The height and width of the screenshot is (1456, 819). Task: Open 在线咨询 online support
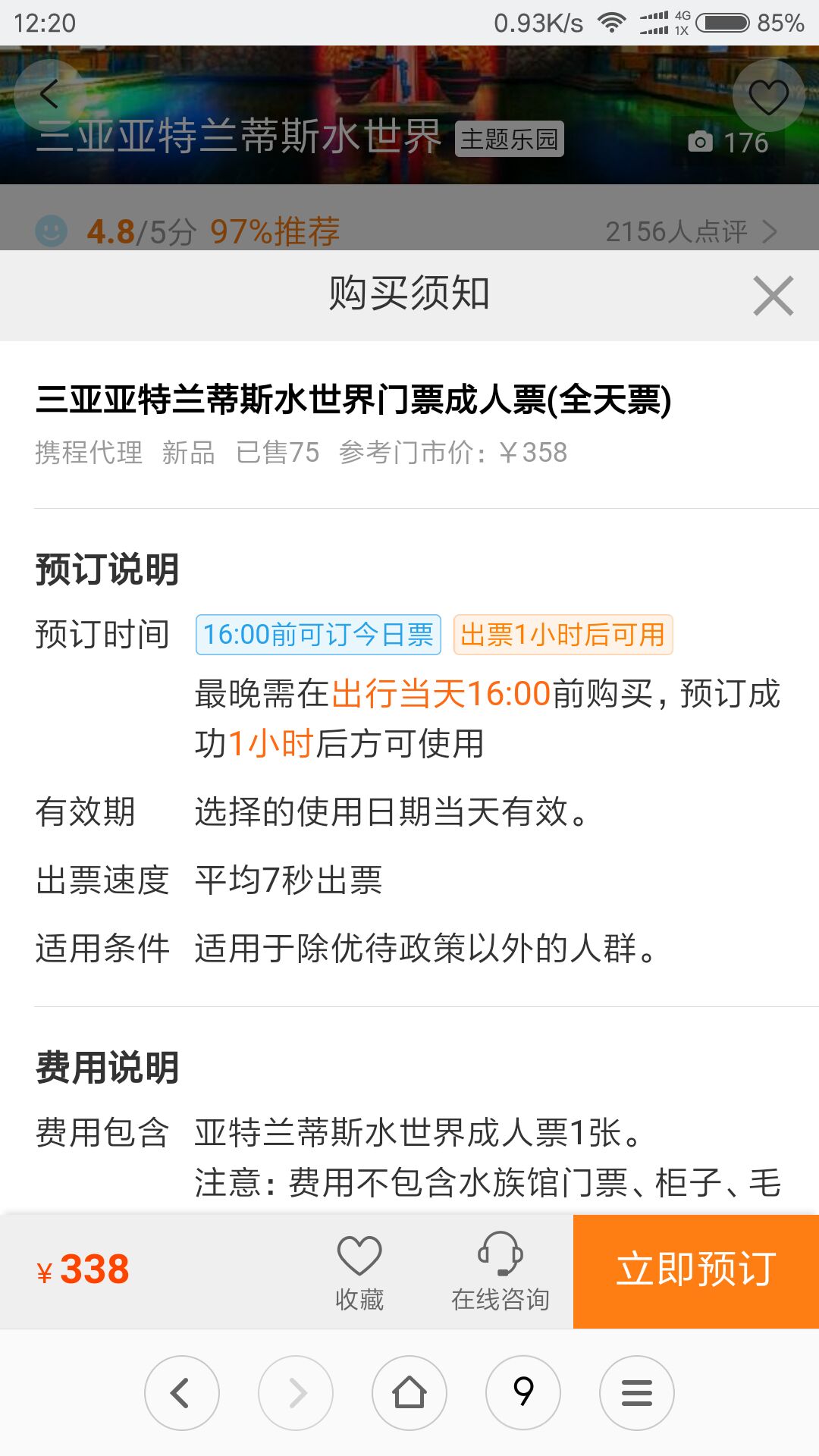500,1272
